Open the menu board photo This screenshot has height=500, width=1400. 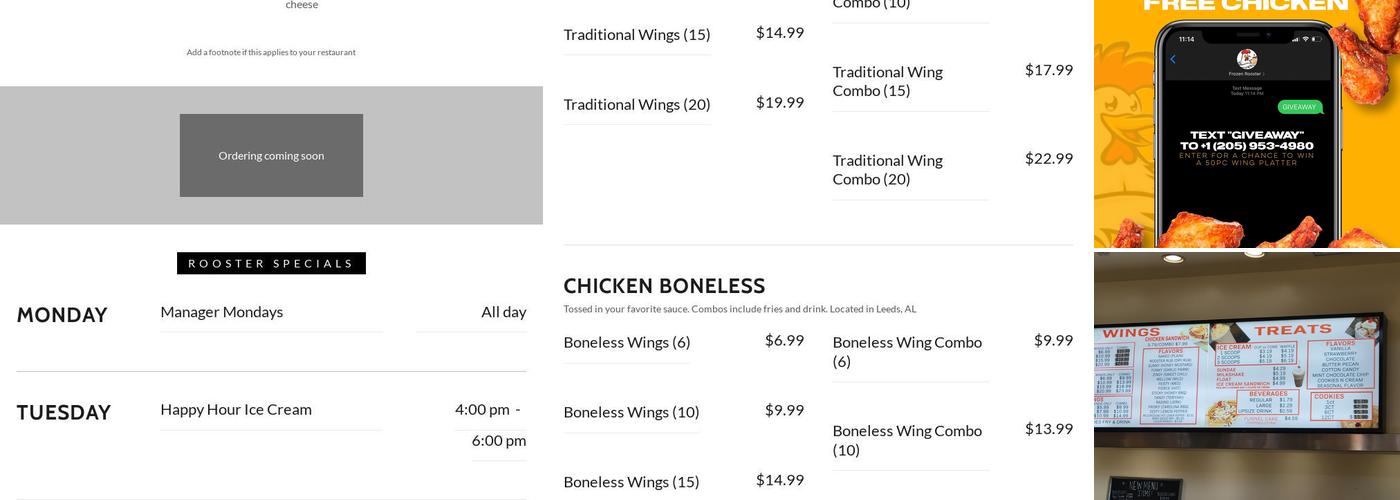point(1246,376)
